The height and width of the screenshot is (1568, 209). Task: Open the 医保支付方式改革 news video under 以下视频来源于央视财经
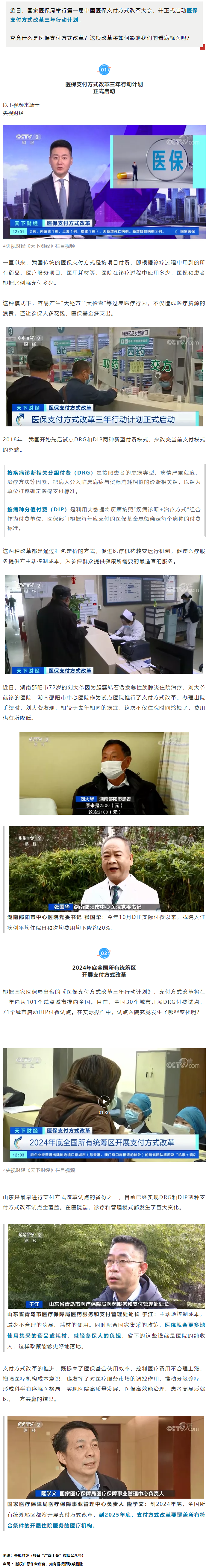104,180
